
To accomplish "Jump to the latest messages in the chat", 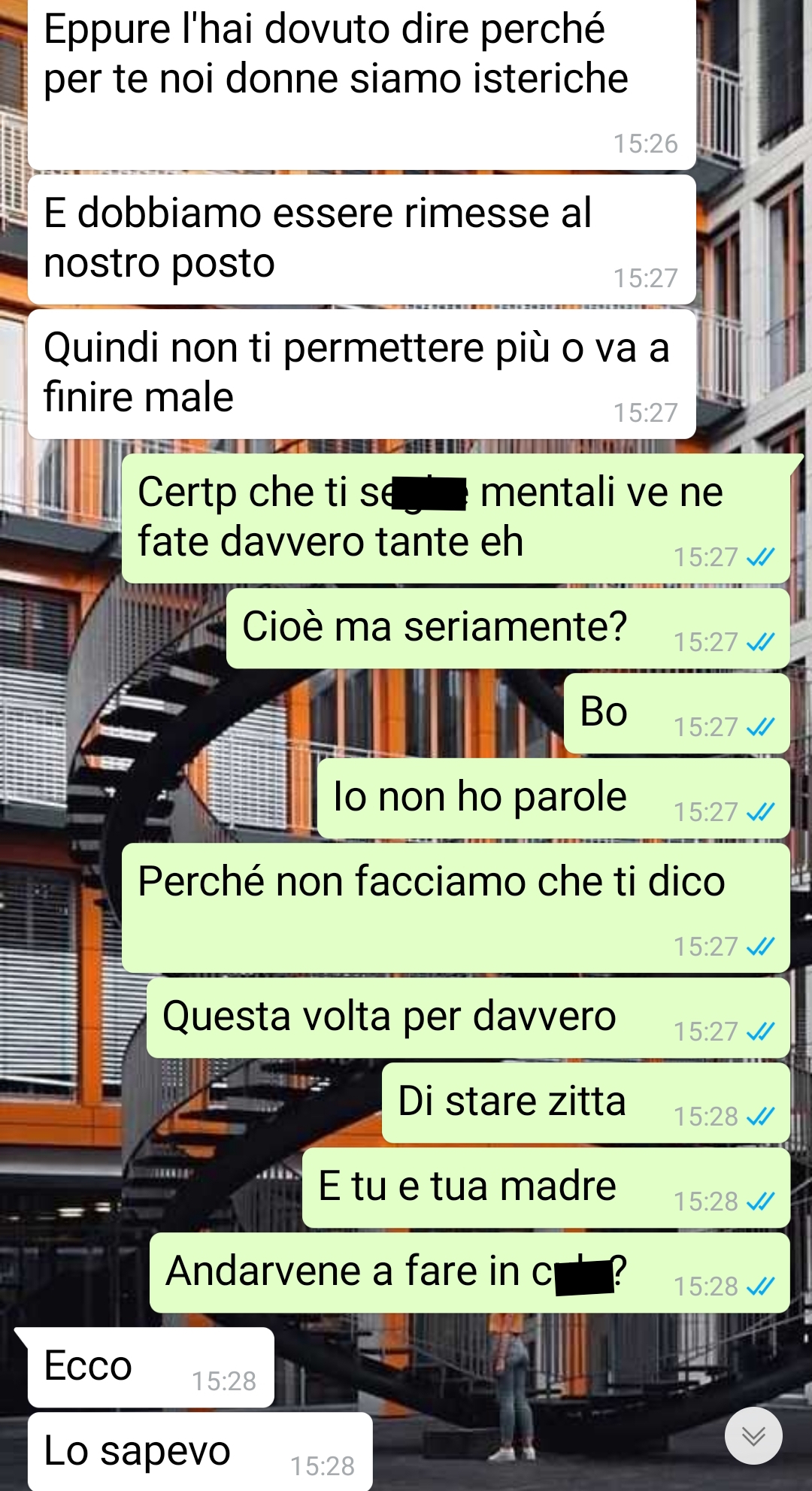I will pyautogui.click(x=753, y=1435).
